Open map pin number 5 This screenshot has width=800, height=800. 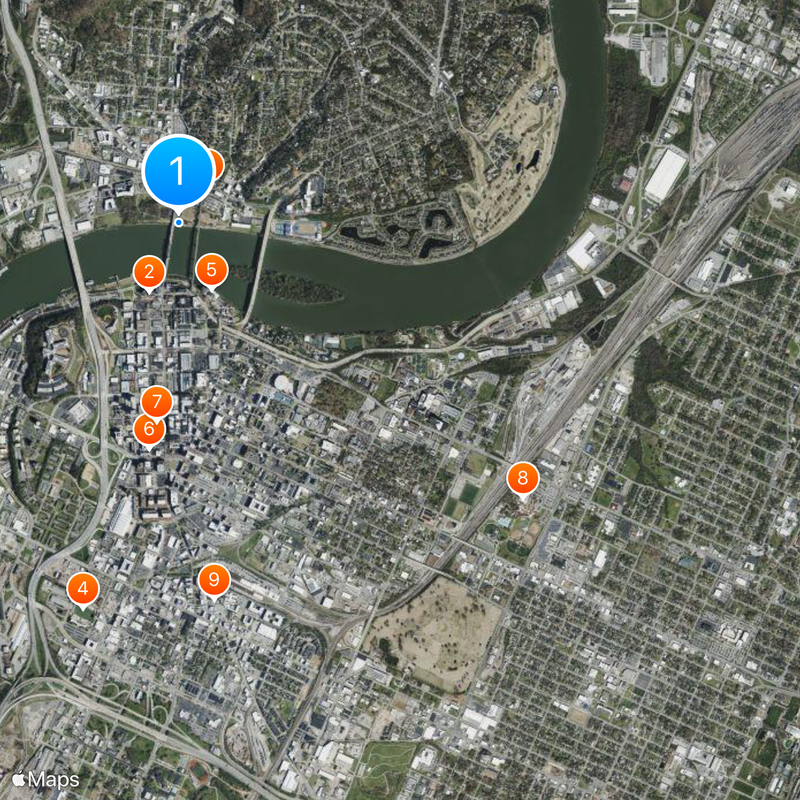[211, 269]
